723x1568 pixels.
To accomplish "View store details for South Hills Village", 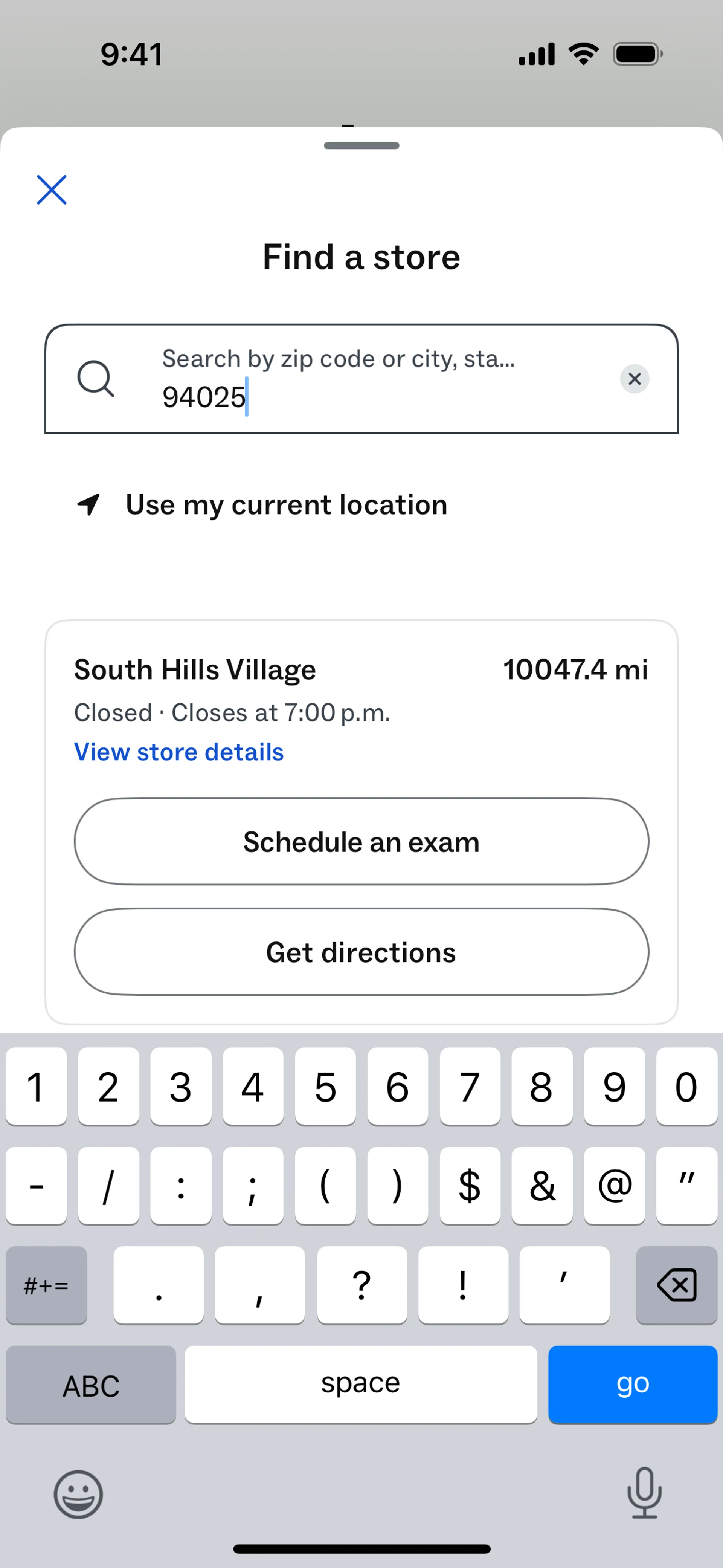I will (x=179, y=752).
